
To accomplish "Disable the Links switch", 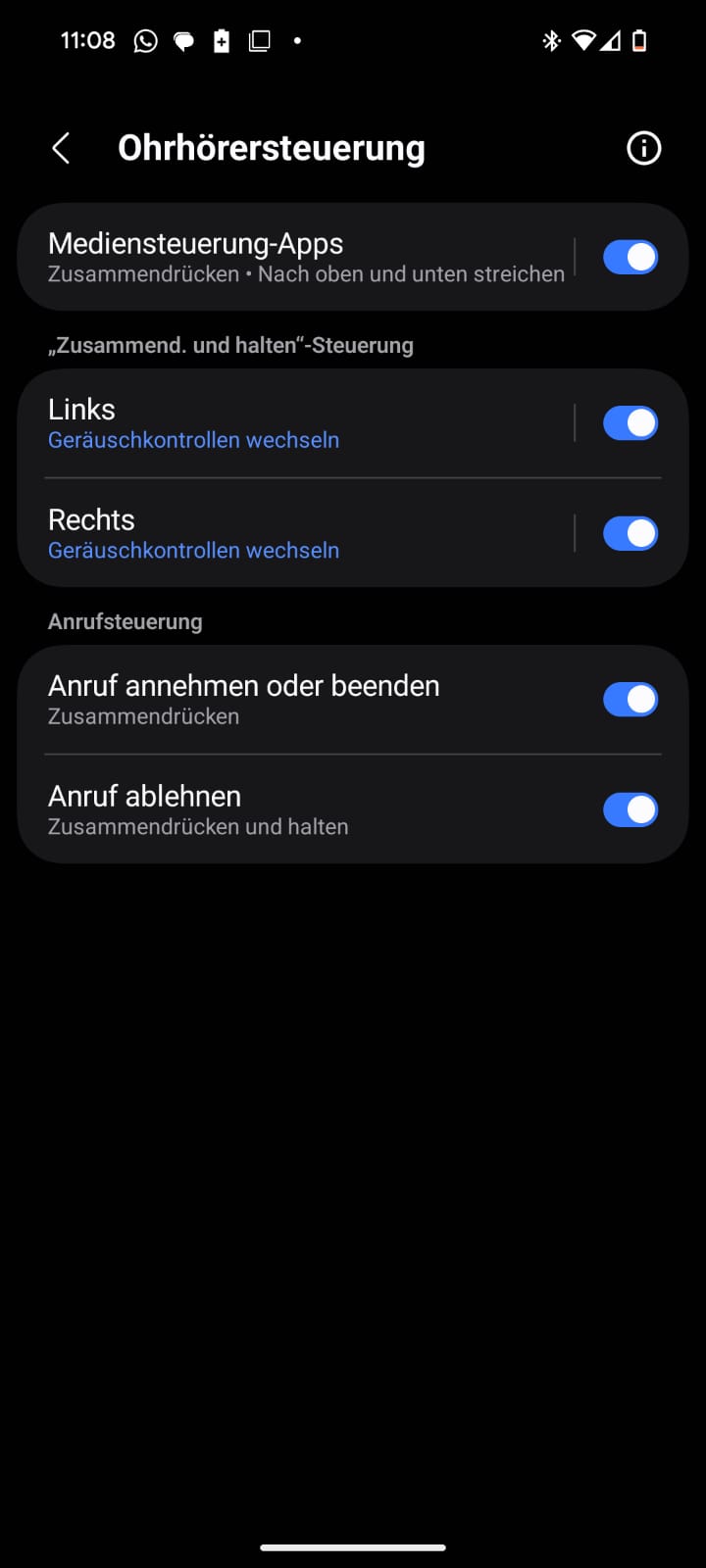I will click(x=630, y=423).
